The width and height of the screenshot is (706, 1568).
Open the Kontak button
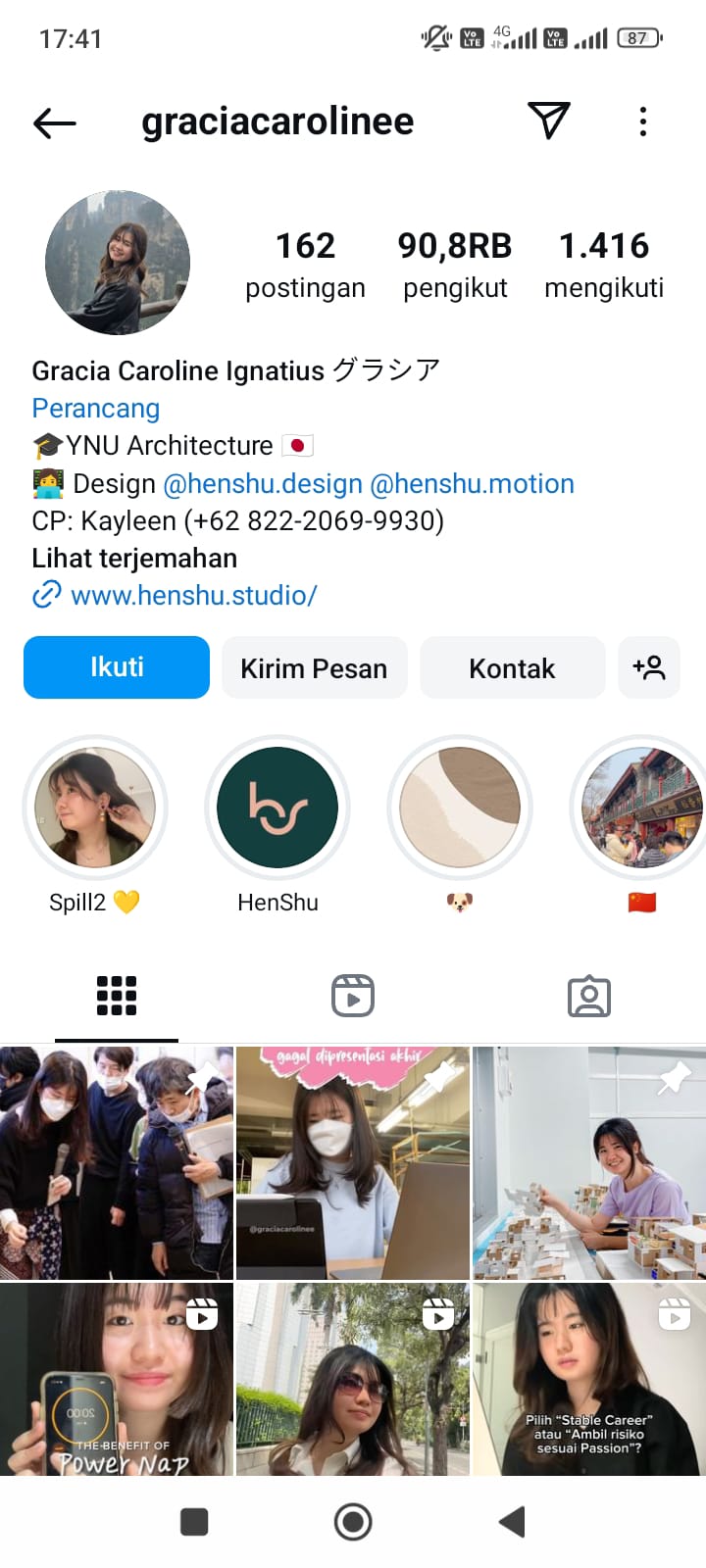[512, 668]
